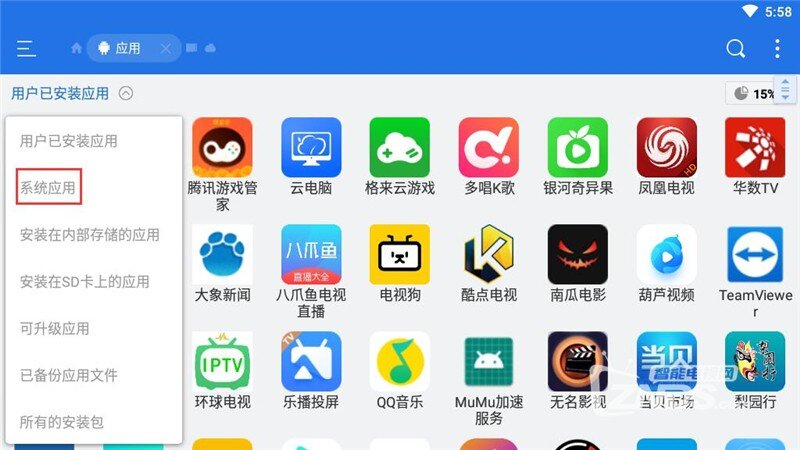Open 云电脑 app icon
The width and height of the screenshot is (800, 450).
311,148
